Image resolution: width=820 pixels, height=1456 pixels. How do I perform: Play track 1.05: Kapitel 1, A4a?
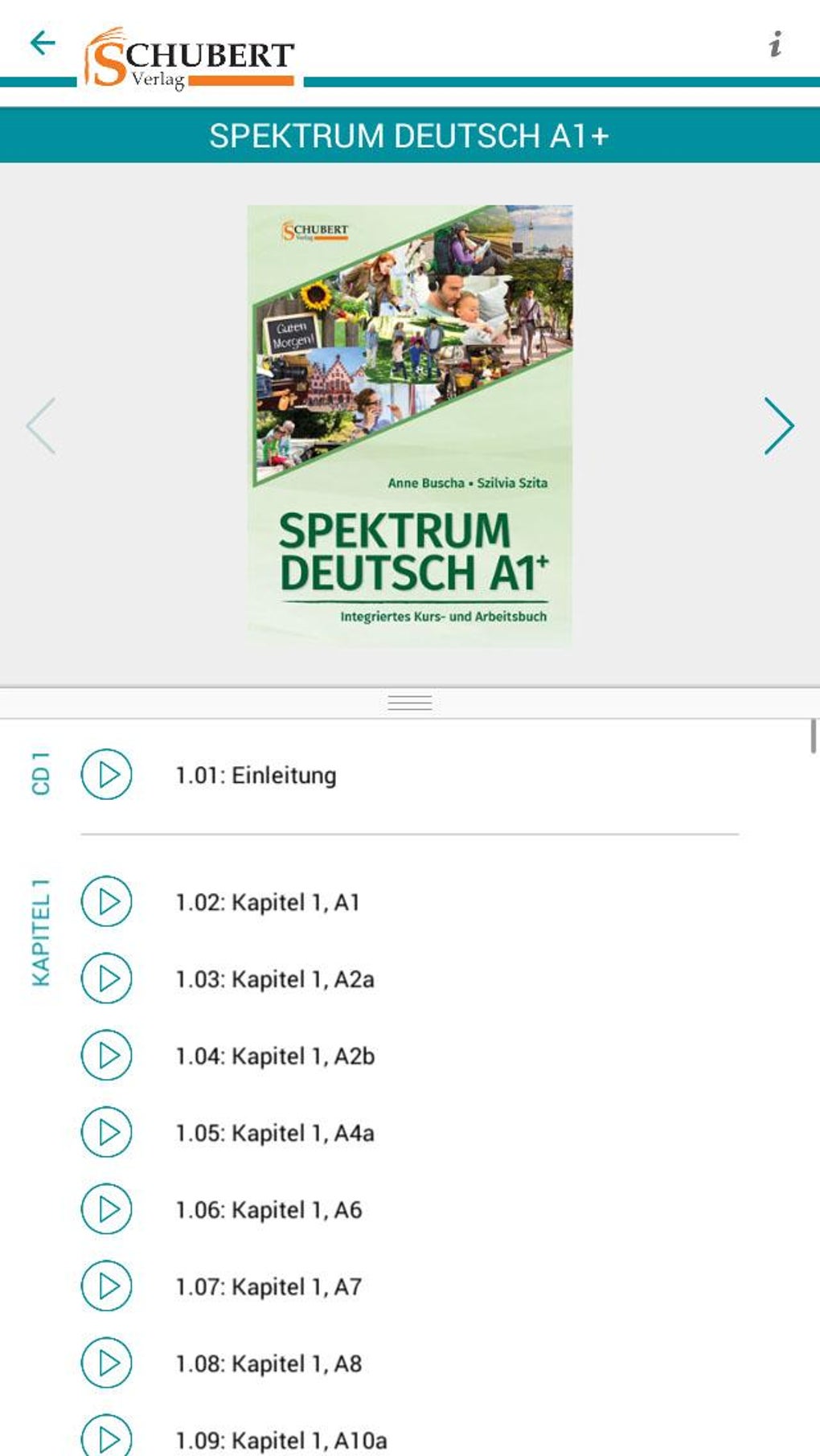pyautogui.click(x=106, y=1132)
